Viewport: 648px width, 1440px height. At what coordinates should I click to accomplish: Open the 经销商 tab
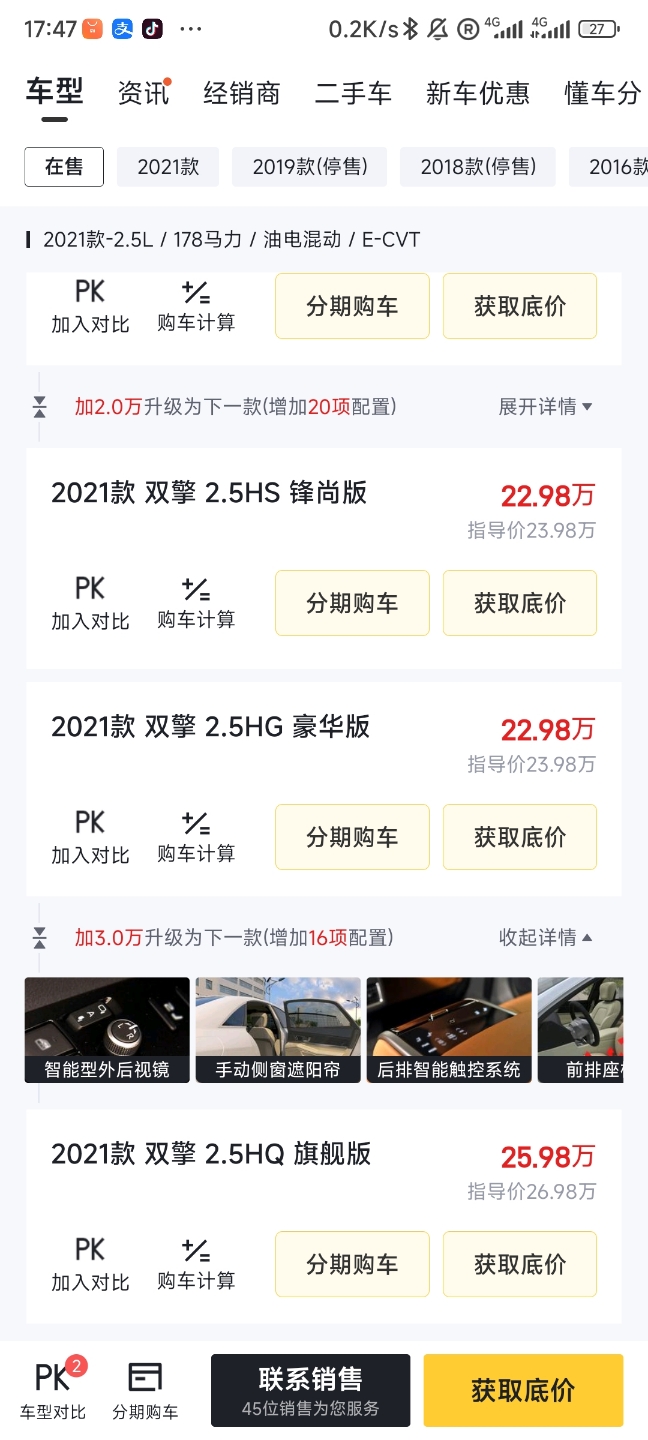(x=242, y=94)
